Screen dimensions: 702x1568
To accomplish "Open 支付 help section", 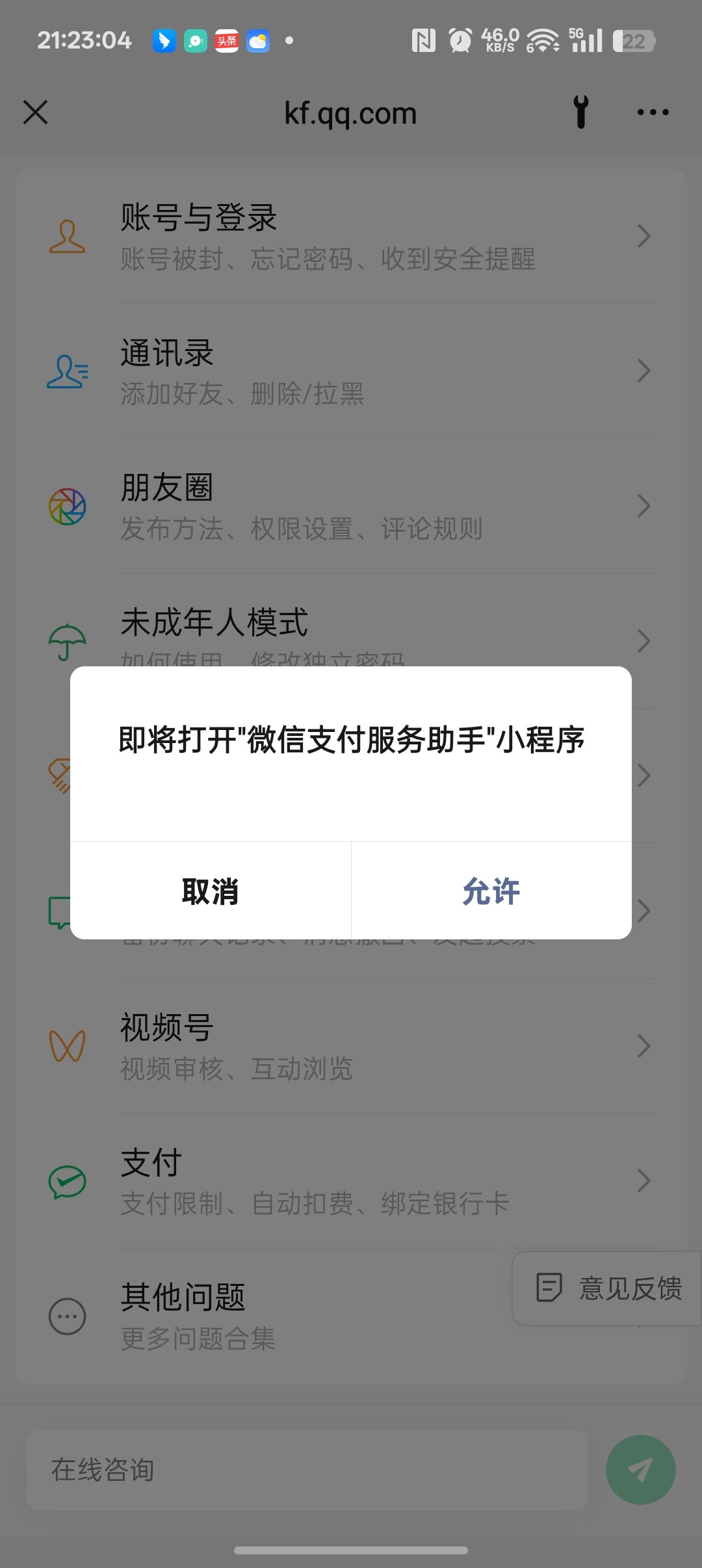I will pos(351,1181).
